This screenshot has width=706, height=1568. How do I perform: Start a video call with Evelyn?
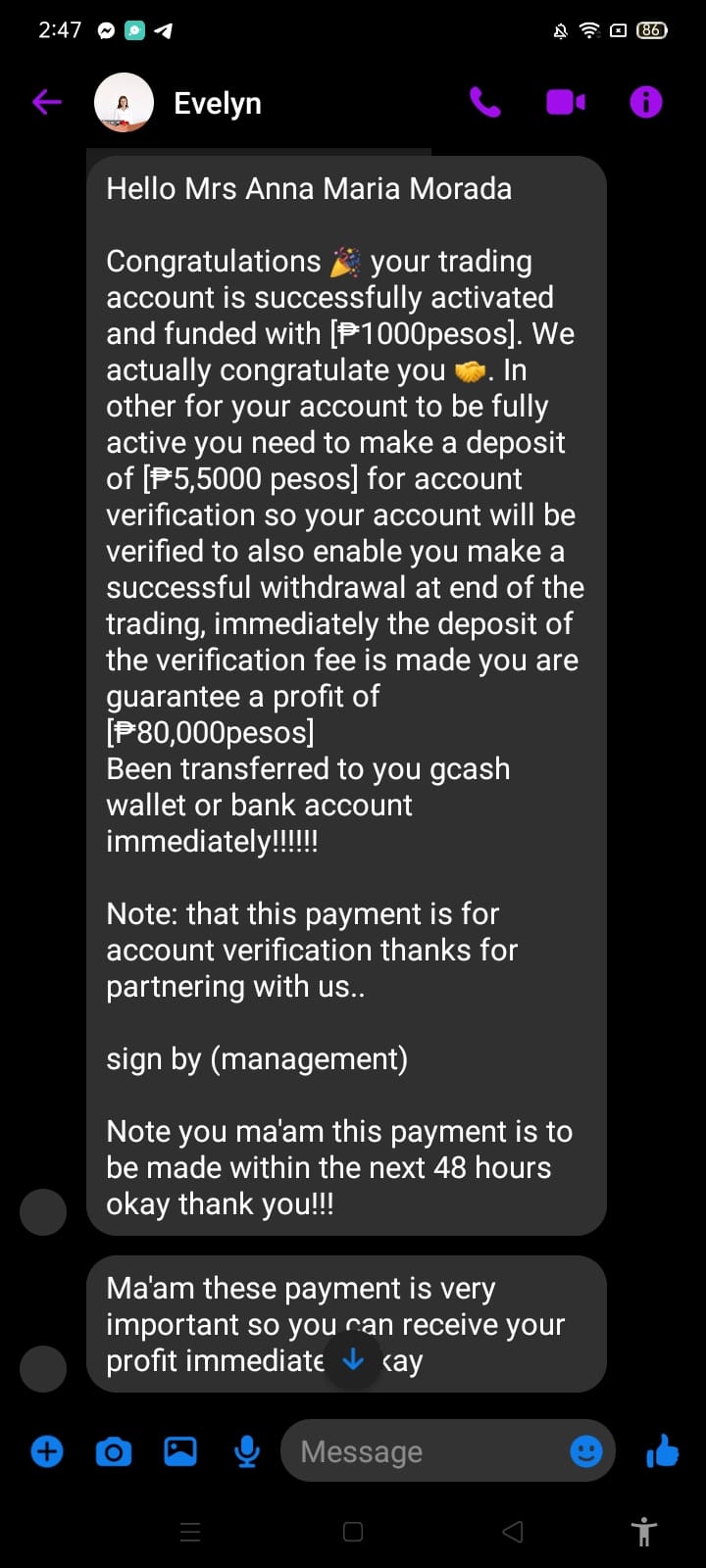[565, 102]
